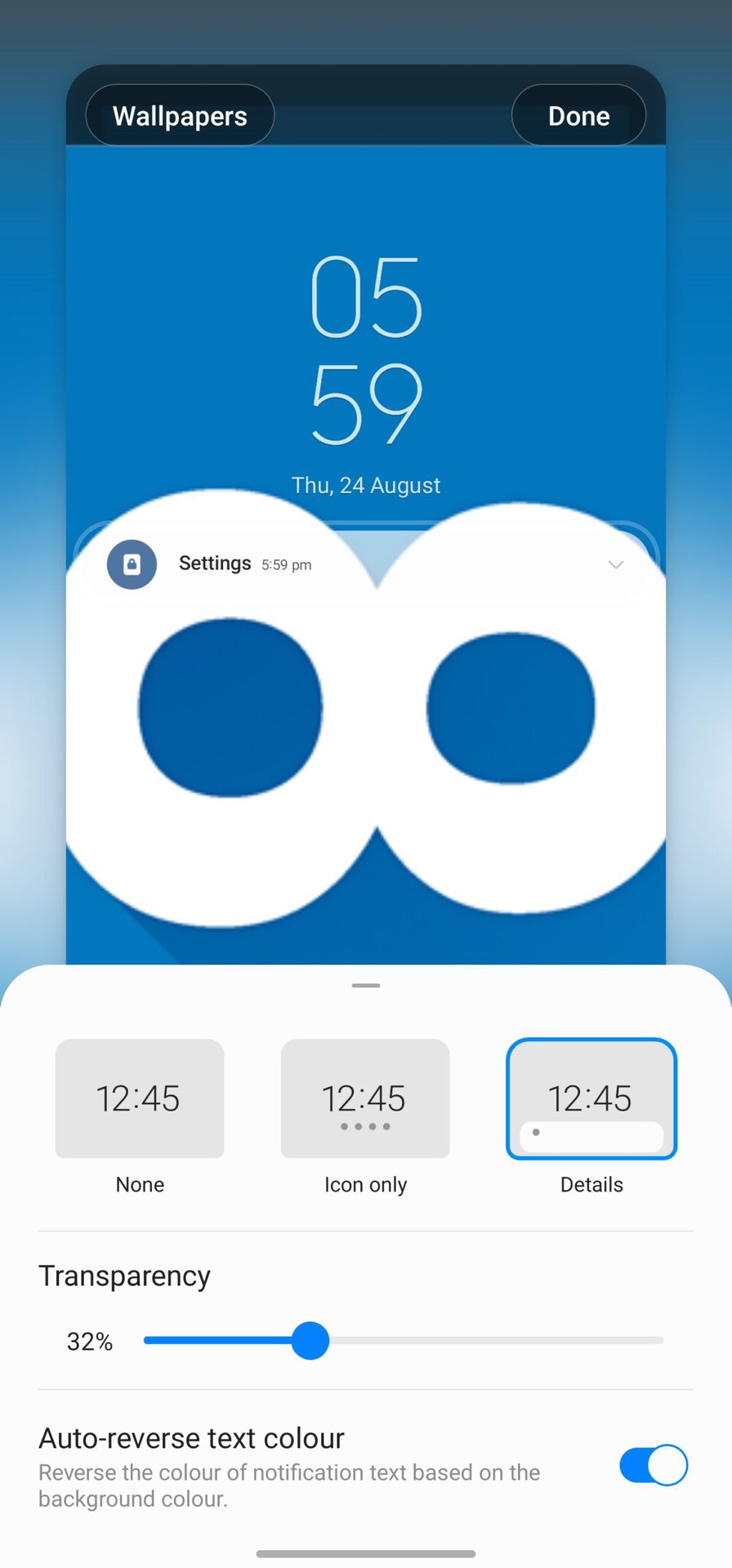Tap the Transparency slider track
Viewport: 732px width, 1568px height.
(490, 1340)
